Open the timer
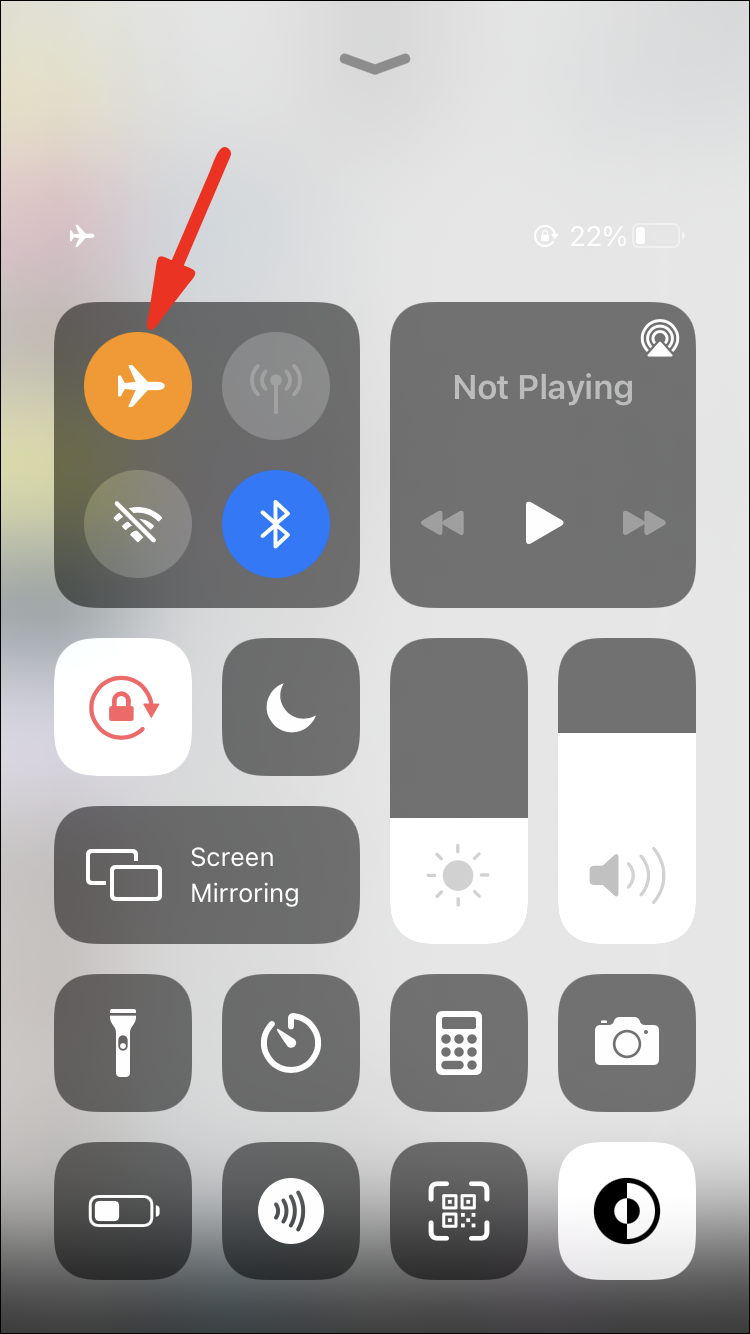750x1334 pixels. [x=291, y=1043]
